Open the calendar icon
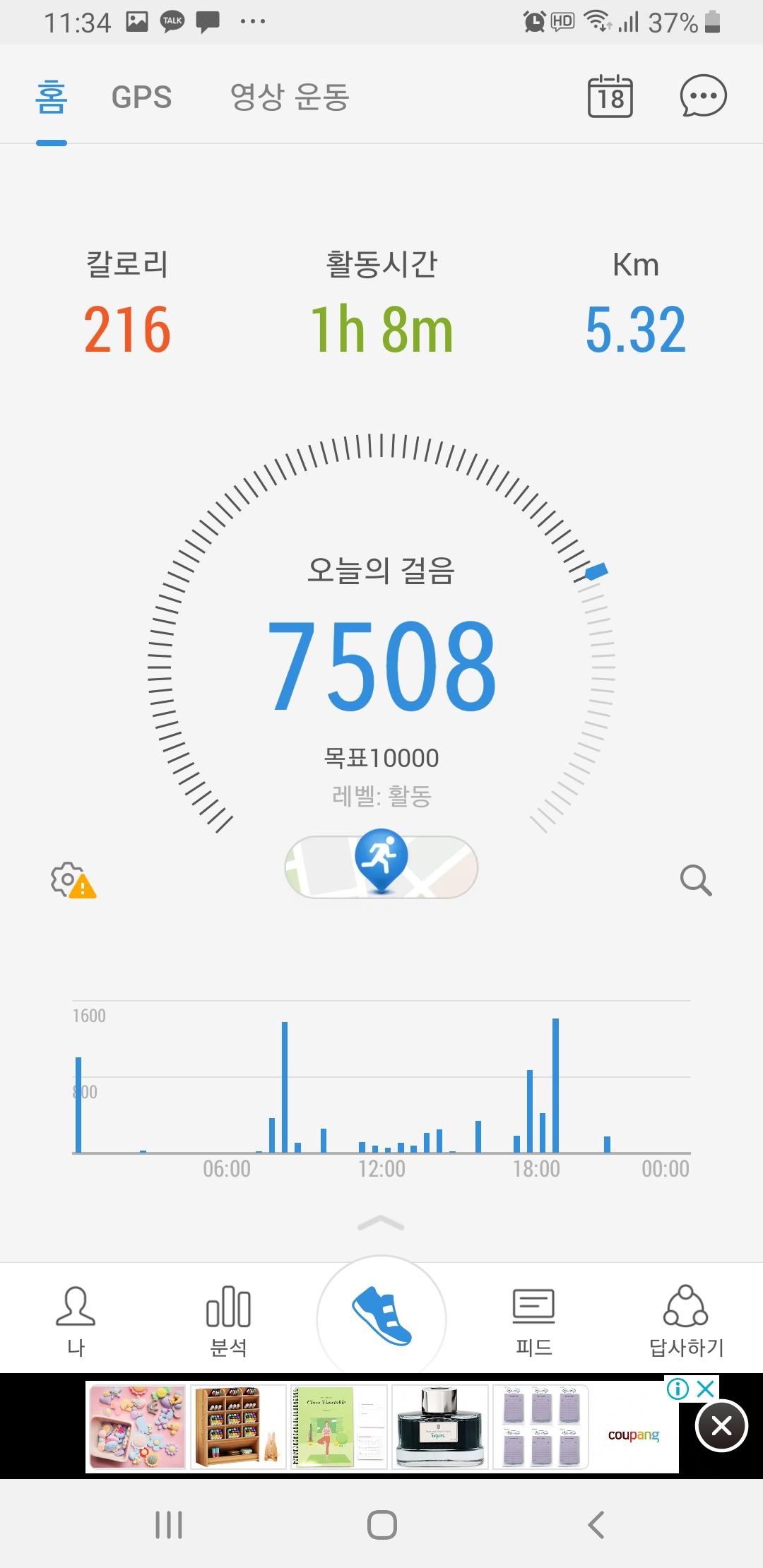763x1568 pixels. 610,97
